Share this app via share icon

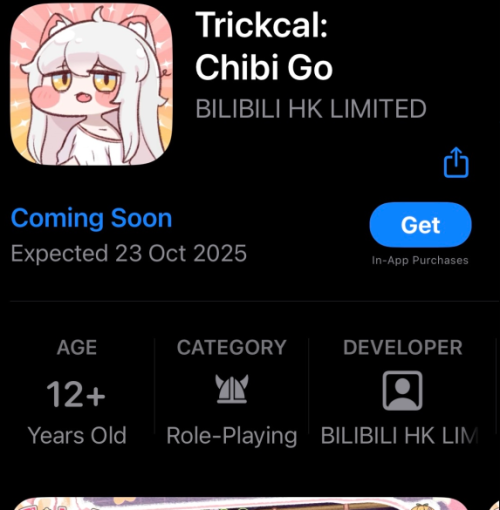coord(456,162)
